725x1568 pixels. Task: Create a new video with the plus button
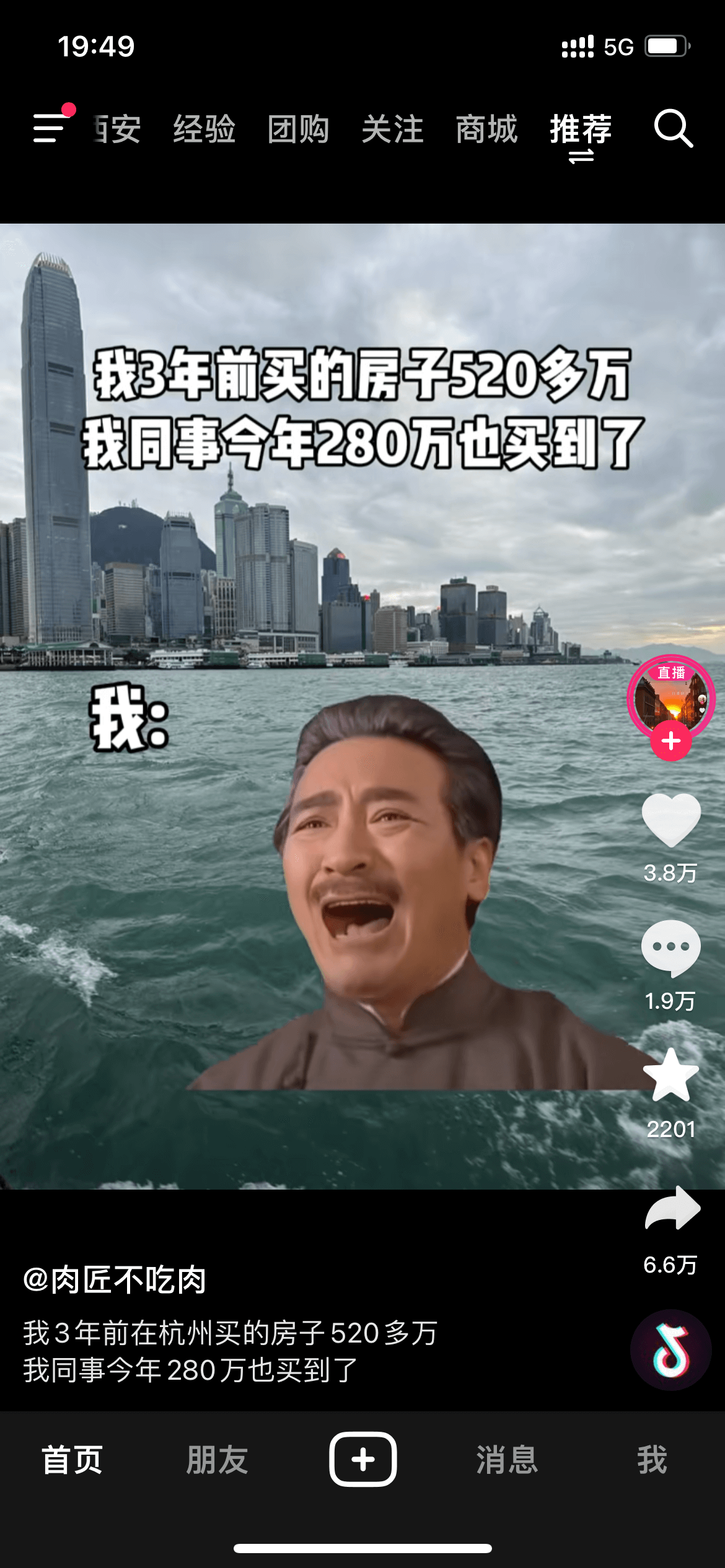[x=362, y=1461]
